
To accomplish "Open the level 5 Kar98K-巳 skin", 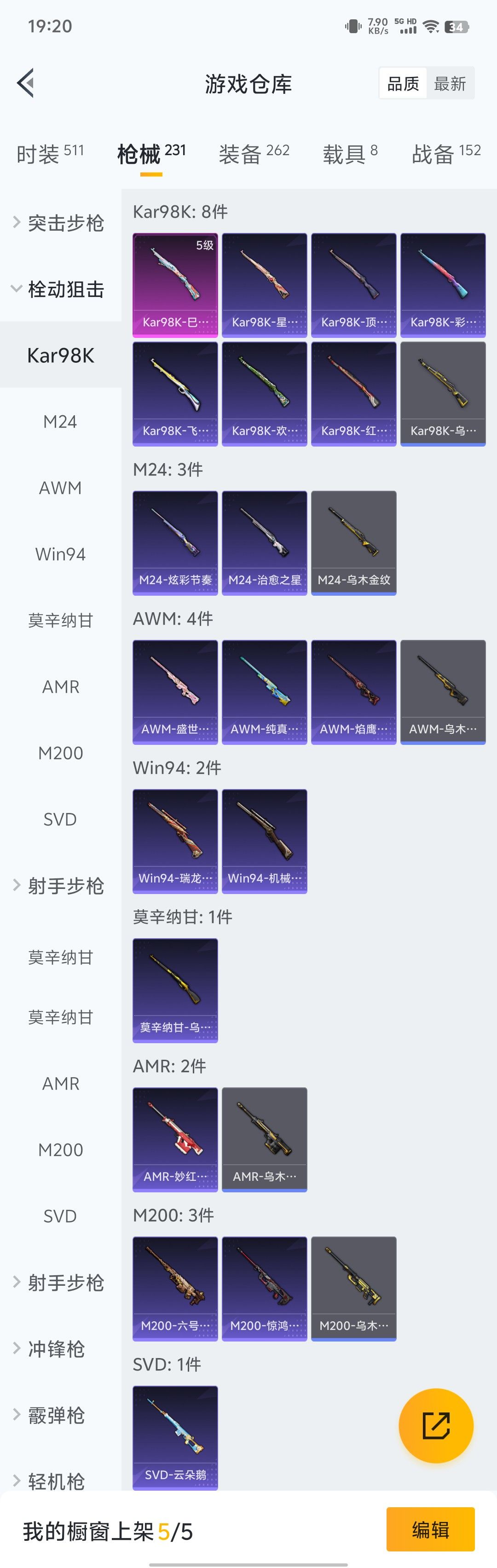I will click(x=175, y=285).
